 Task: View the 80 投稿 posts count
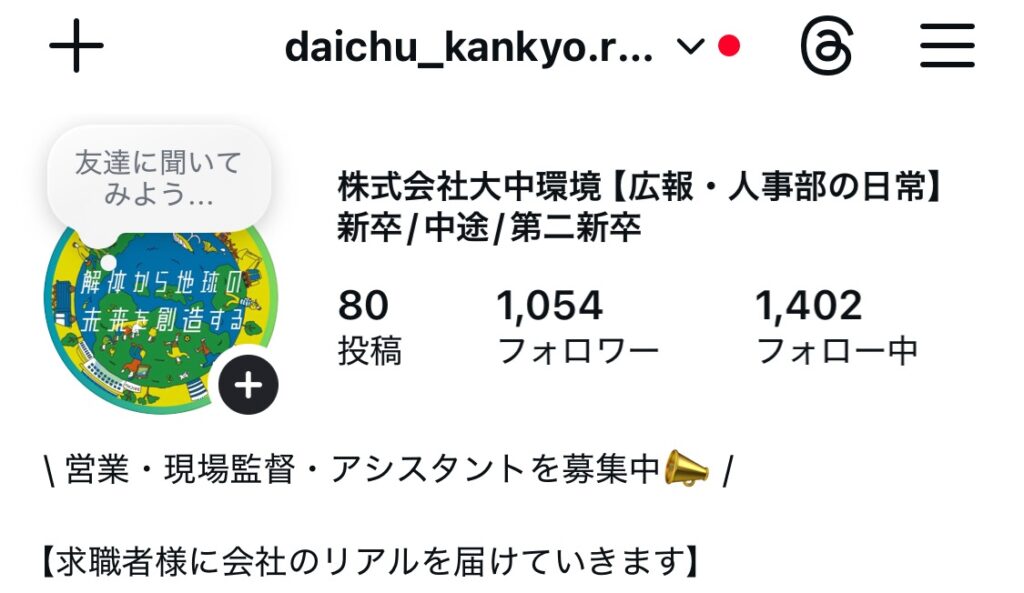369,327
